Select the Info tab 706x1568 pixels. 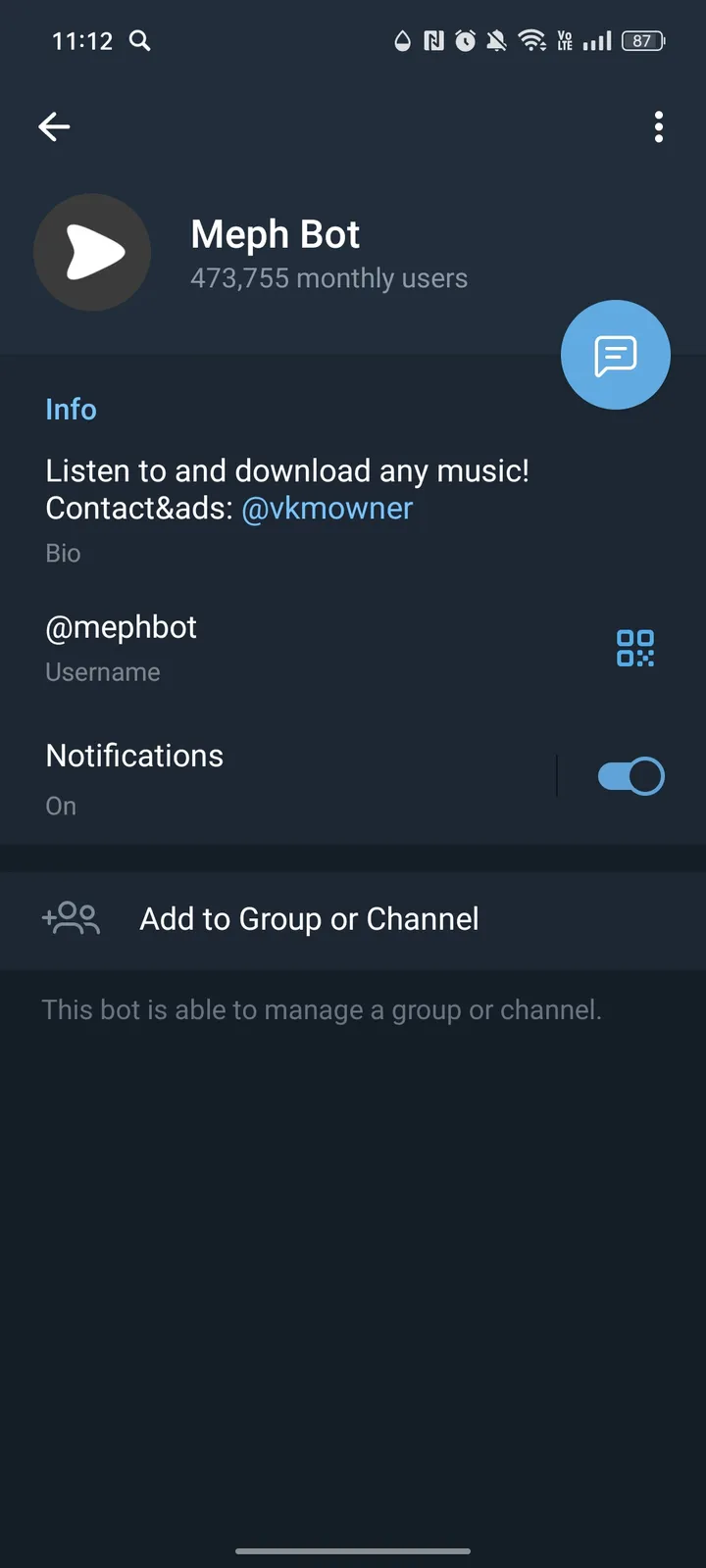tap(71, 409)
